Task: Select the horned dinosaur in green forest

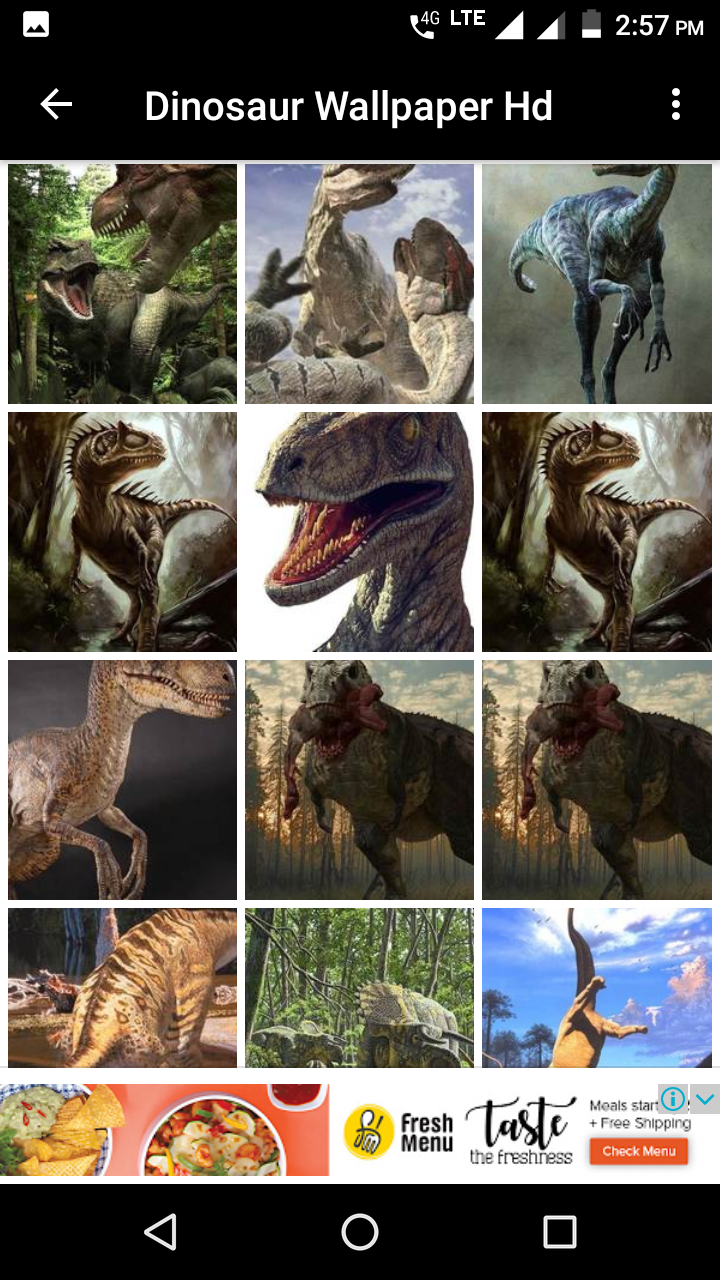Action: pyautogui.click(x=359, y=987)
